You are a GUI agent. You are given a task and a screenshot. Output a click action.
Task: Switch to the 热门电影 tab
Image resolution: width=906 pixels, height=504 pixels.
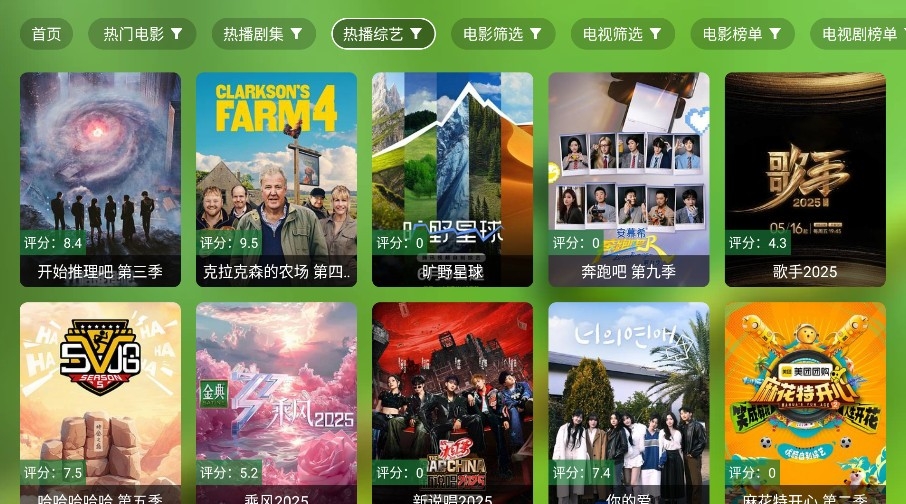point(143,34)
